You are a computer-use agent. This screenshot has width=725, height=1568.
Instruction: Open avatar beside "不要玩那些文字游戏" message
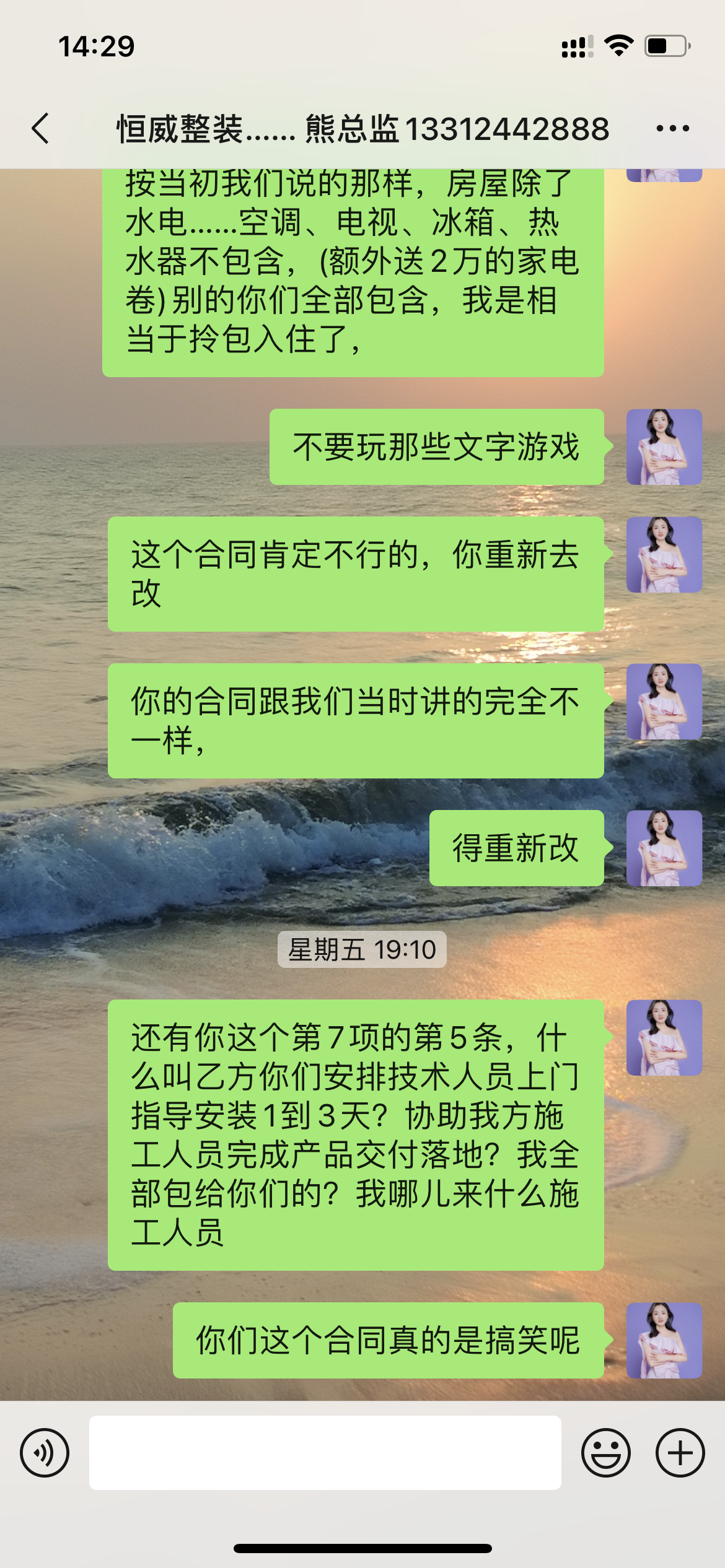(x=664, y=447)
